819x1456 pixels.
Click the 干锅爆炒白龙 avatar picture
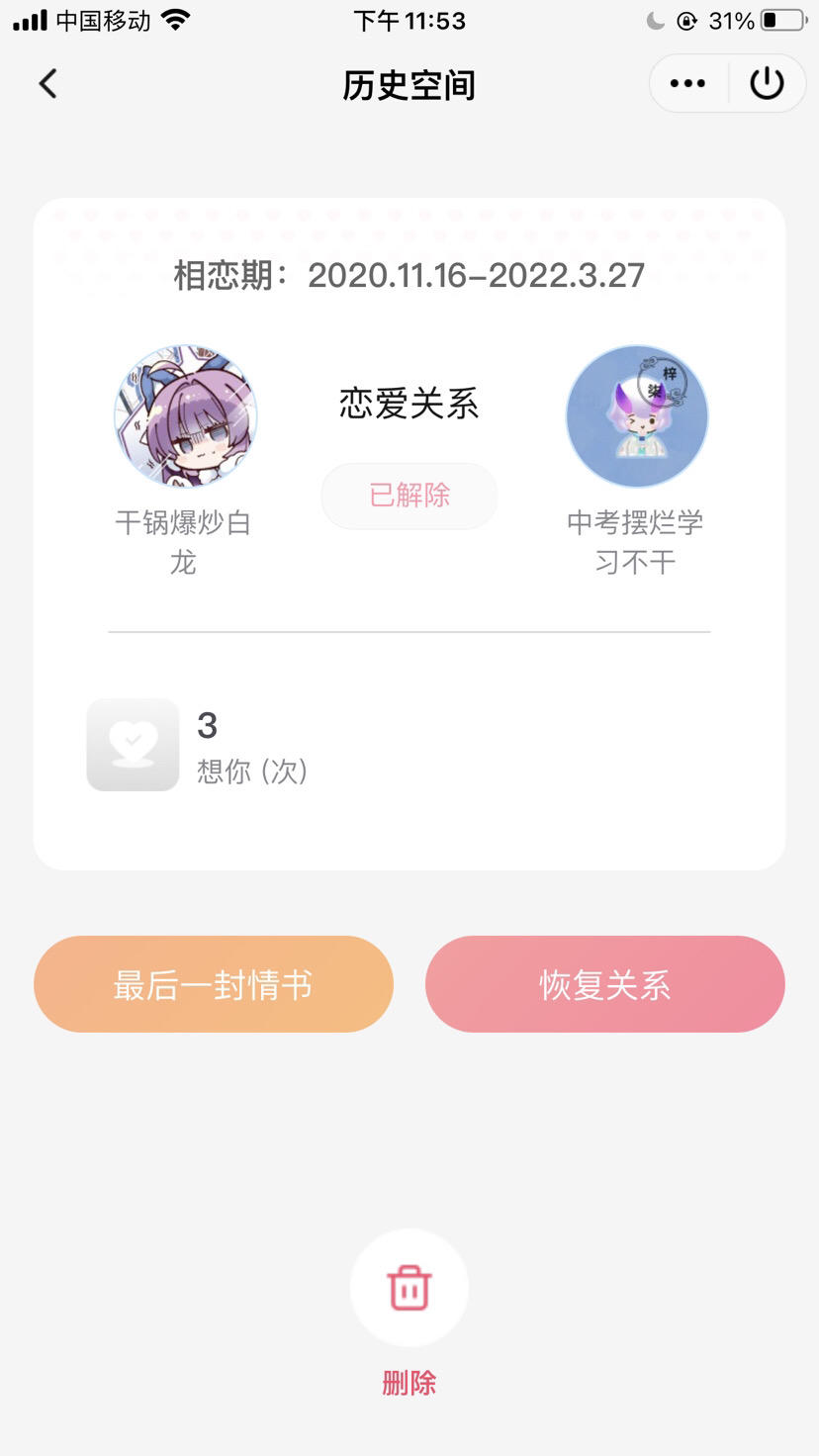point(184,415)
